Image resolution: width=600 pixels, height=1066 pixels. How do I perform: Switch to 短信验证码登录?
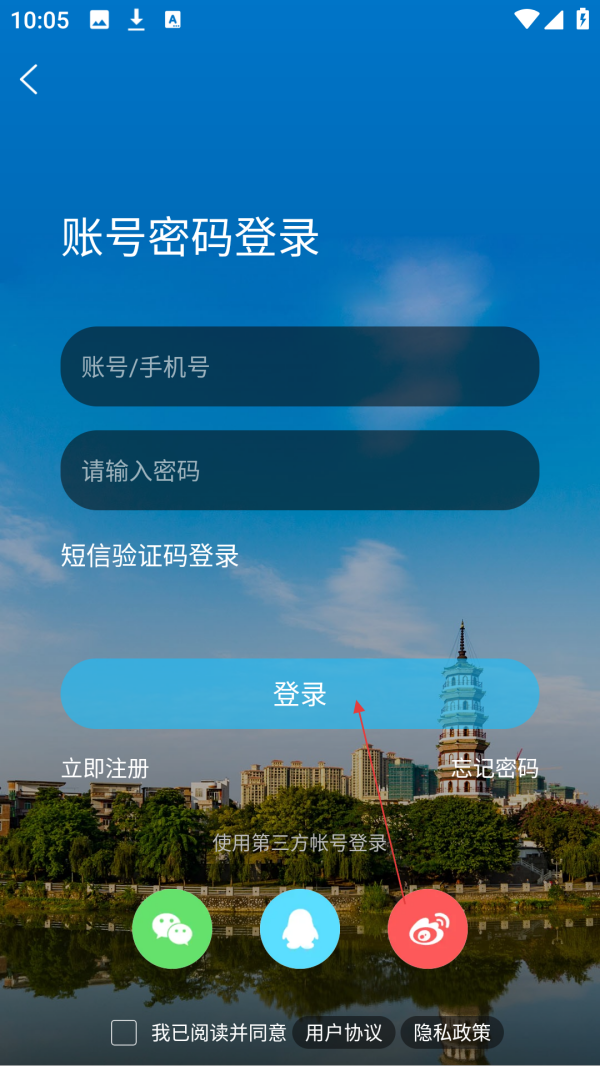coord(150,555)
